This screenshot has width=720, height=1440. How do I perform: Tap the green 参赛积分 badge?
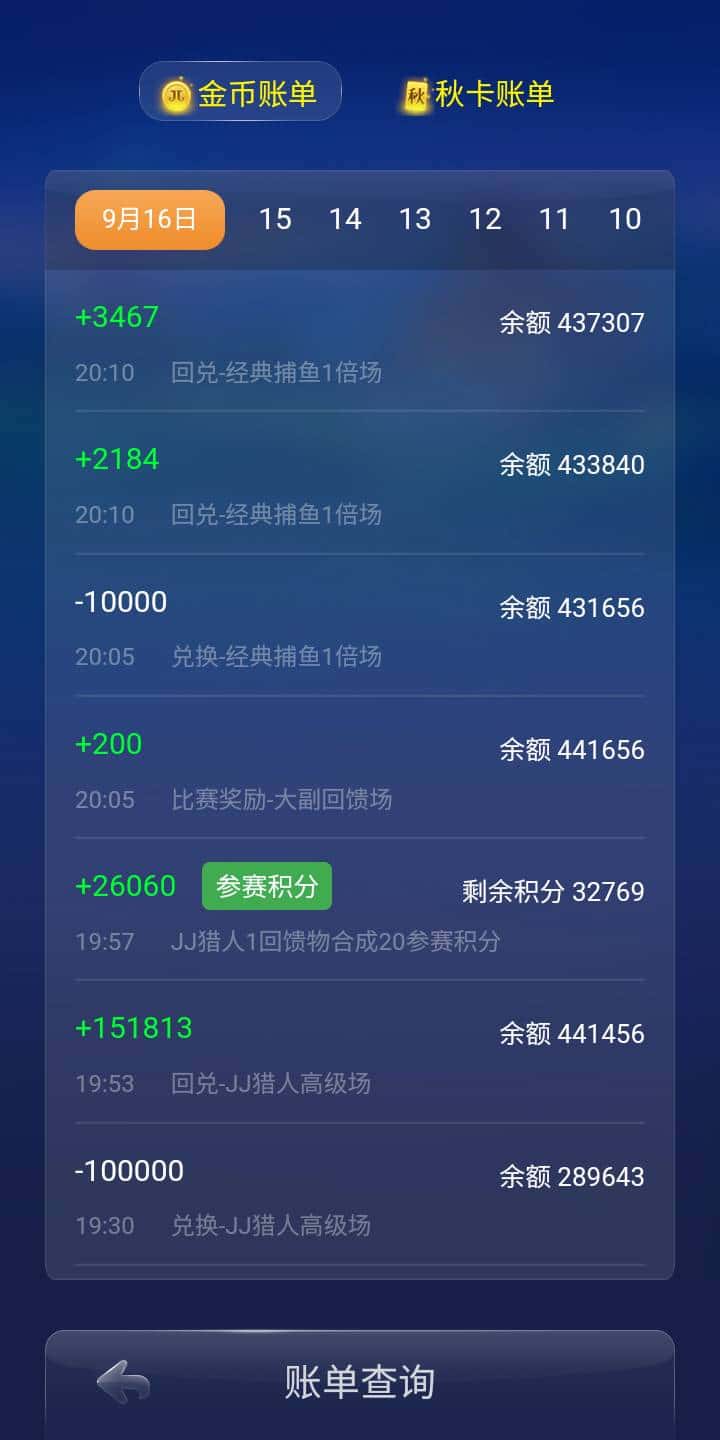pyautogui.click(x=266, y=885)
